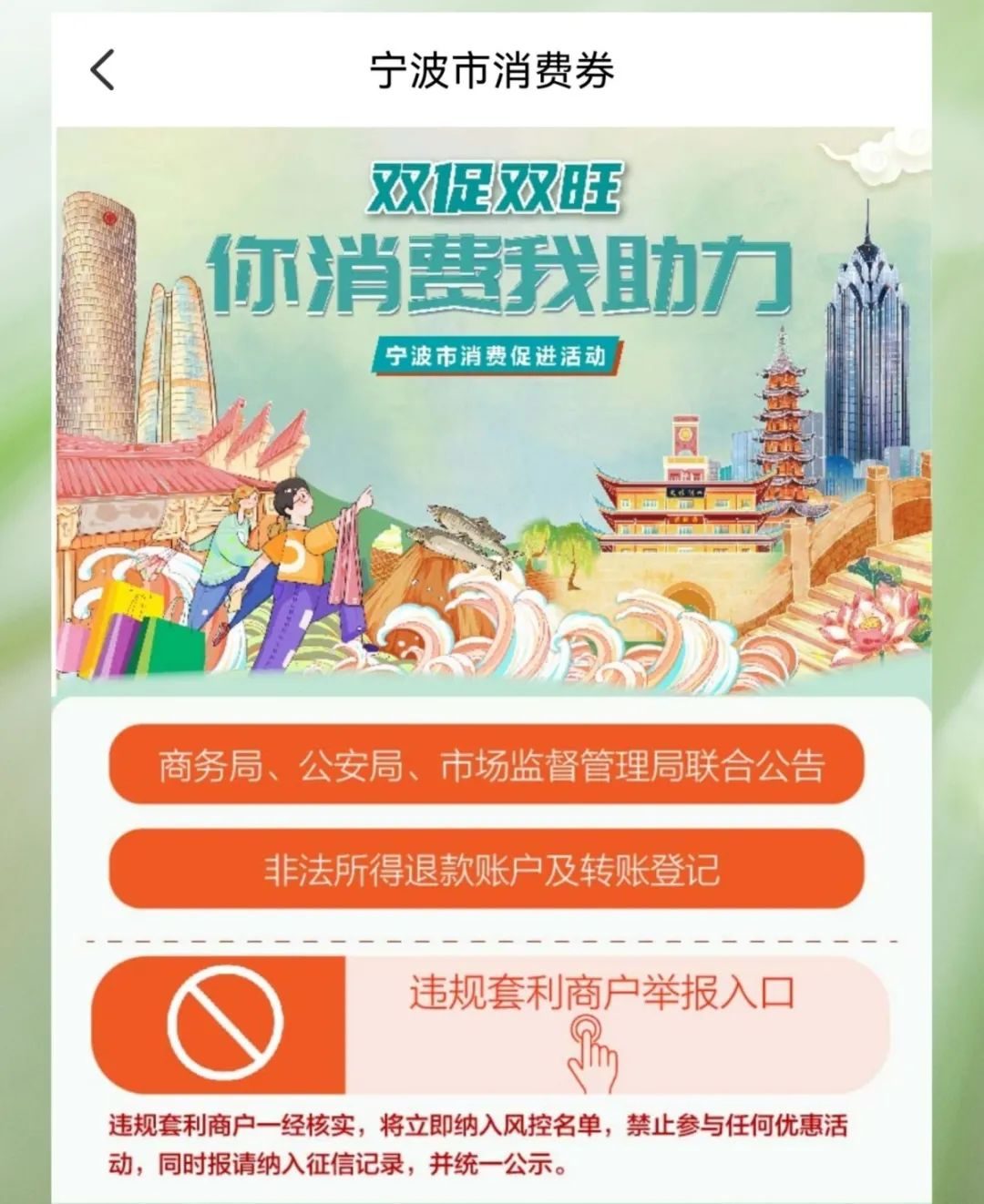Go back from 宁波市消费券 page
The width and height of the screenshot is (984, 1204).
[103, 70]
